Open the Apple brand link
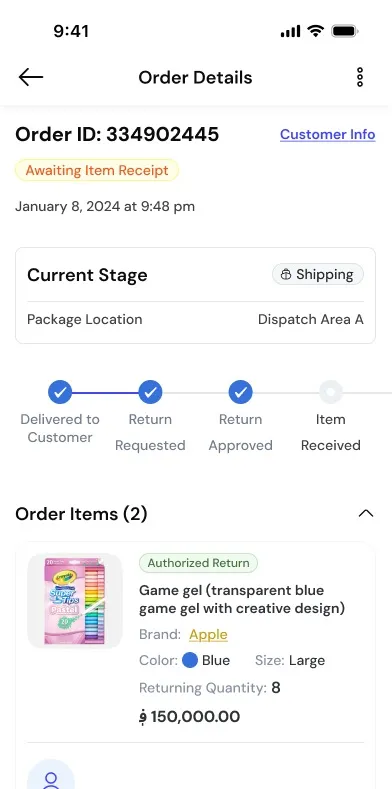392x789 pixels. coord(208,635)
